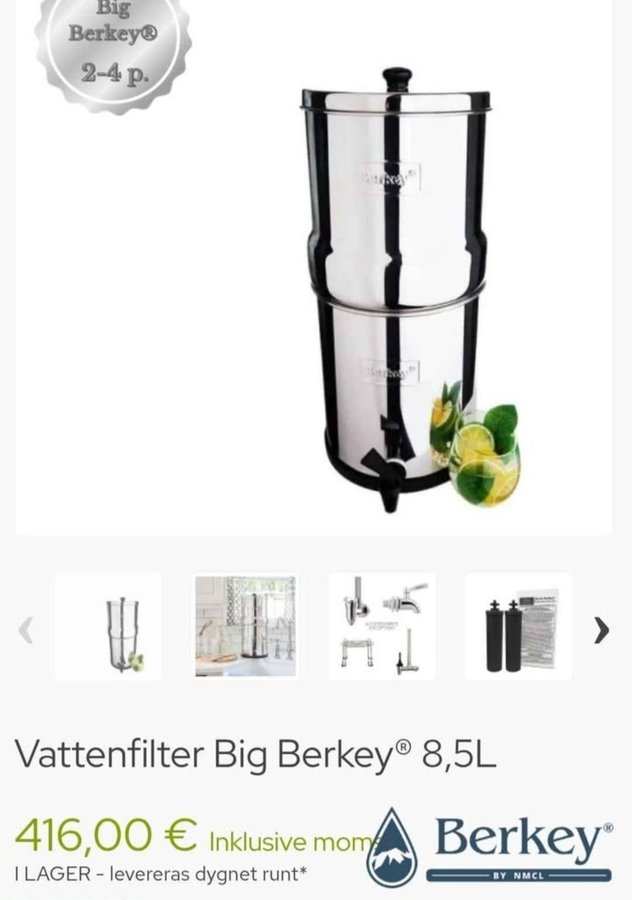Open the main Big Berkey product image
The image size is (632, 900).
(x=397, y=288)
